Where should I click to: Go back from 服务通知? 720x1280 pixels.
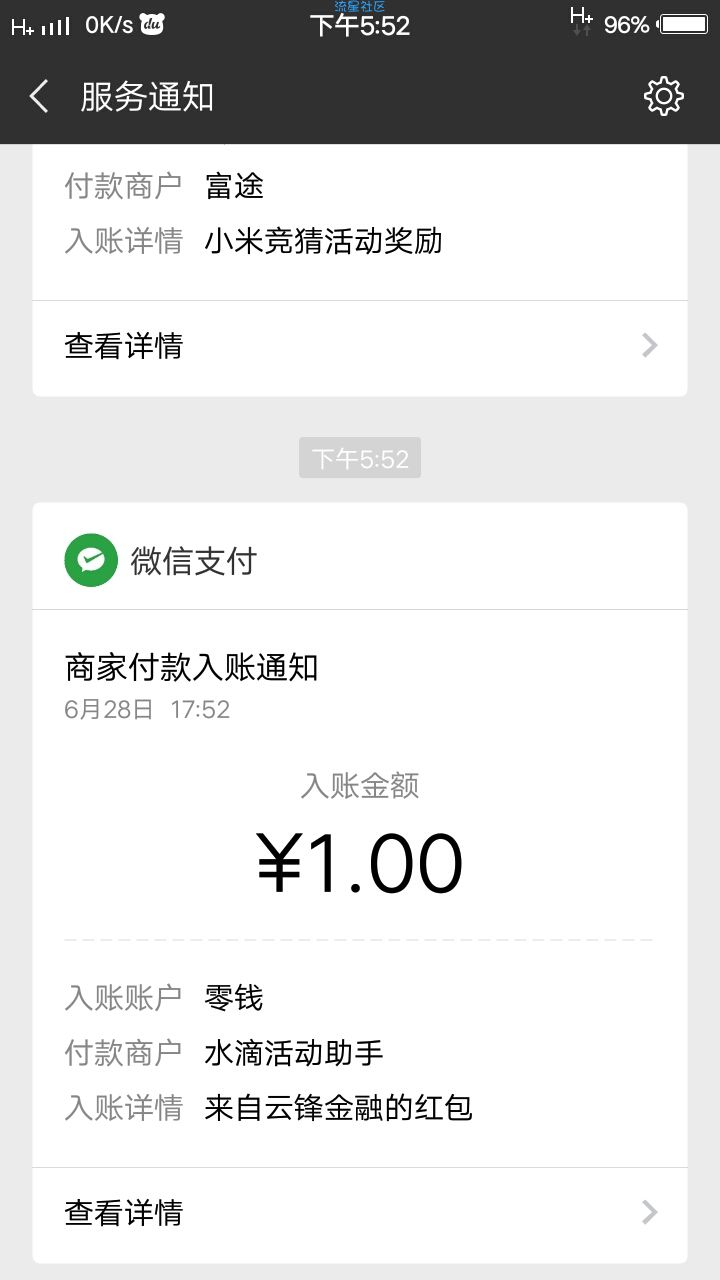click(x=39, y=97)
